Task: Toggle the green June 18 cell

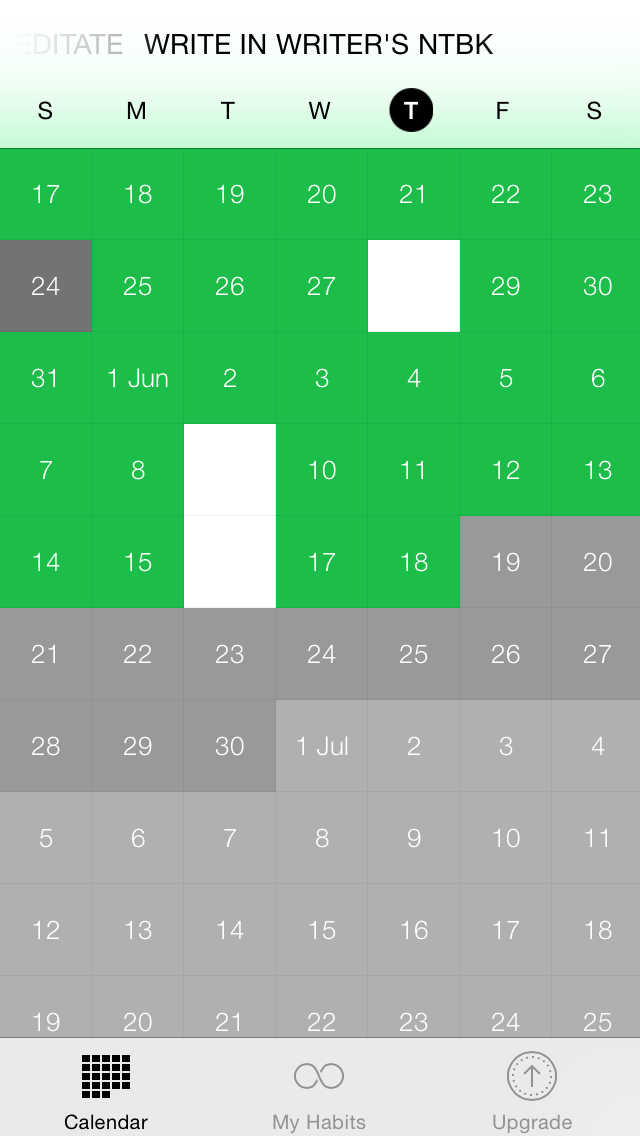Action: (x=414, y=562)
